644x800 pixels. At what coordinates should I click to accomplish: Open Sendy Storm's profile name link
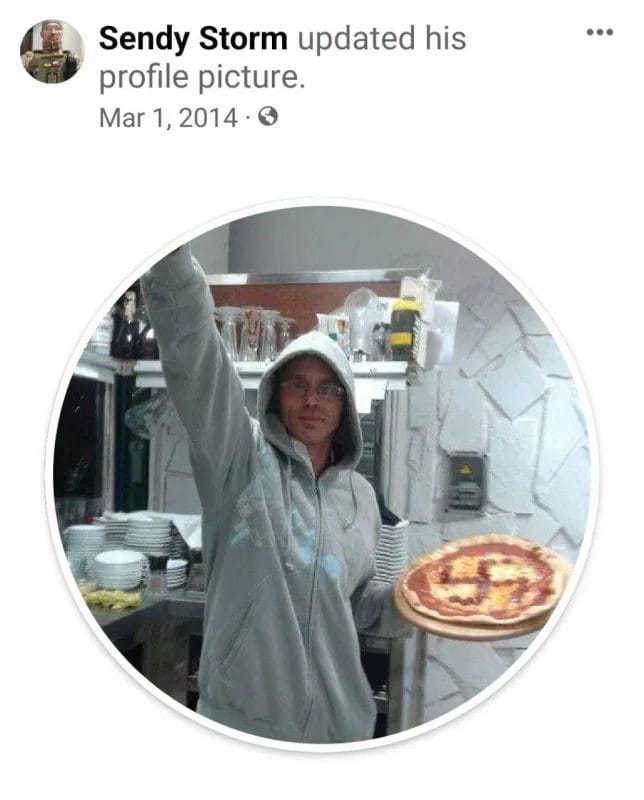(193, 40)
